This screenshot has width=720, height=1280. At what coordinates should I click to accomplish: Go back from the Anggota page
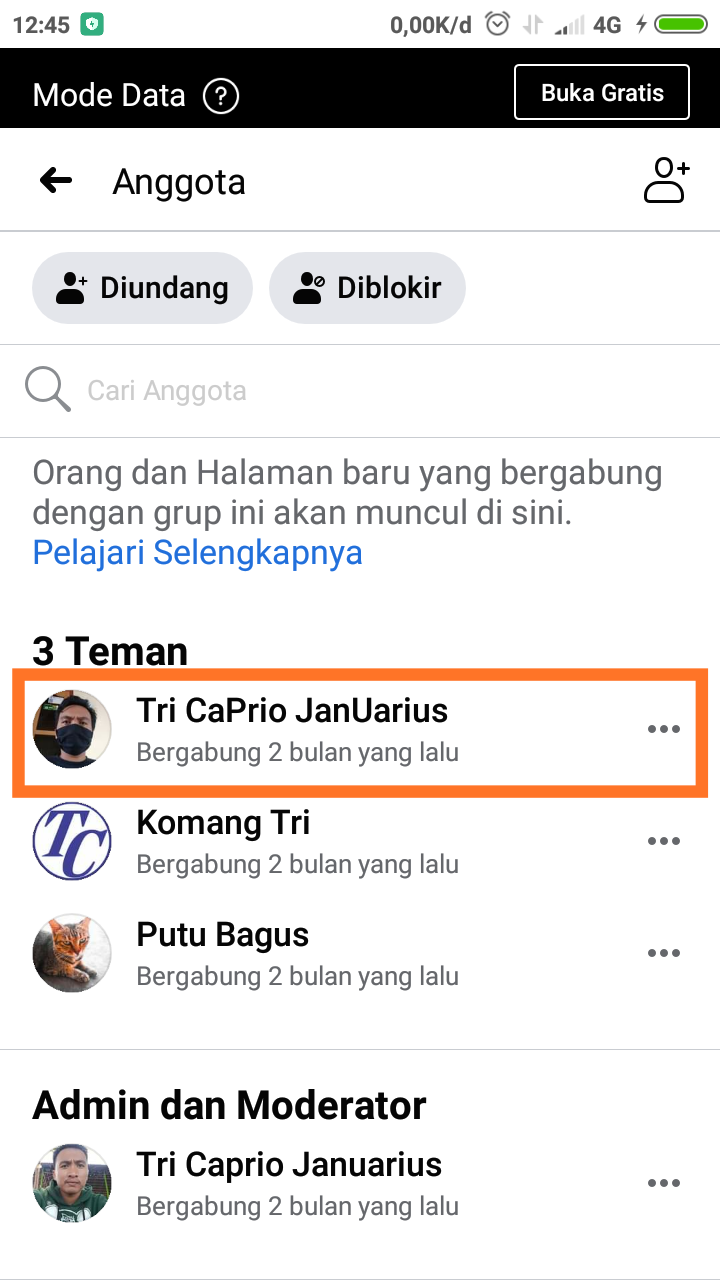[x=56, y=181]
